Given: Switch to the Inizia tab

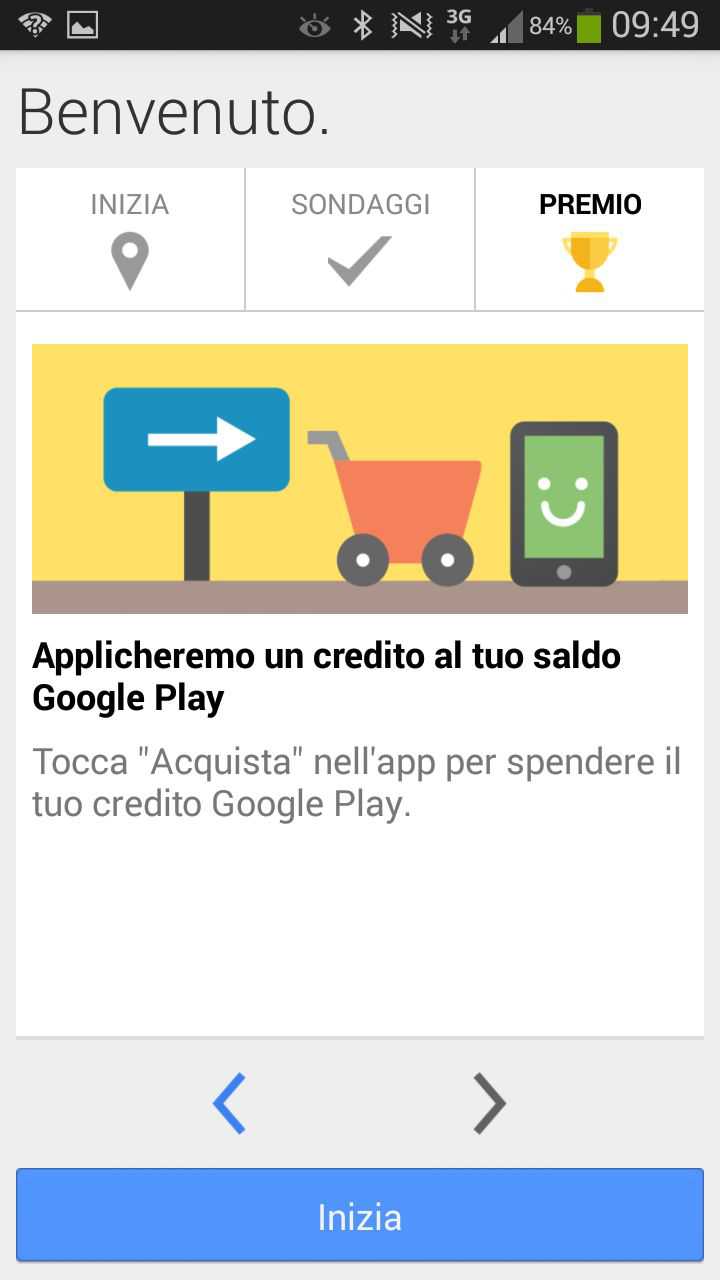Looking at the screenshot, I should (130, 240).
